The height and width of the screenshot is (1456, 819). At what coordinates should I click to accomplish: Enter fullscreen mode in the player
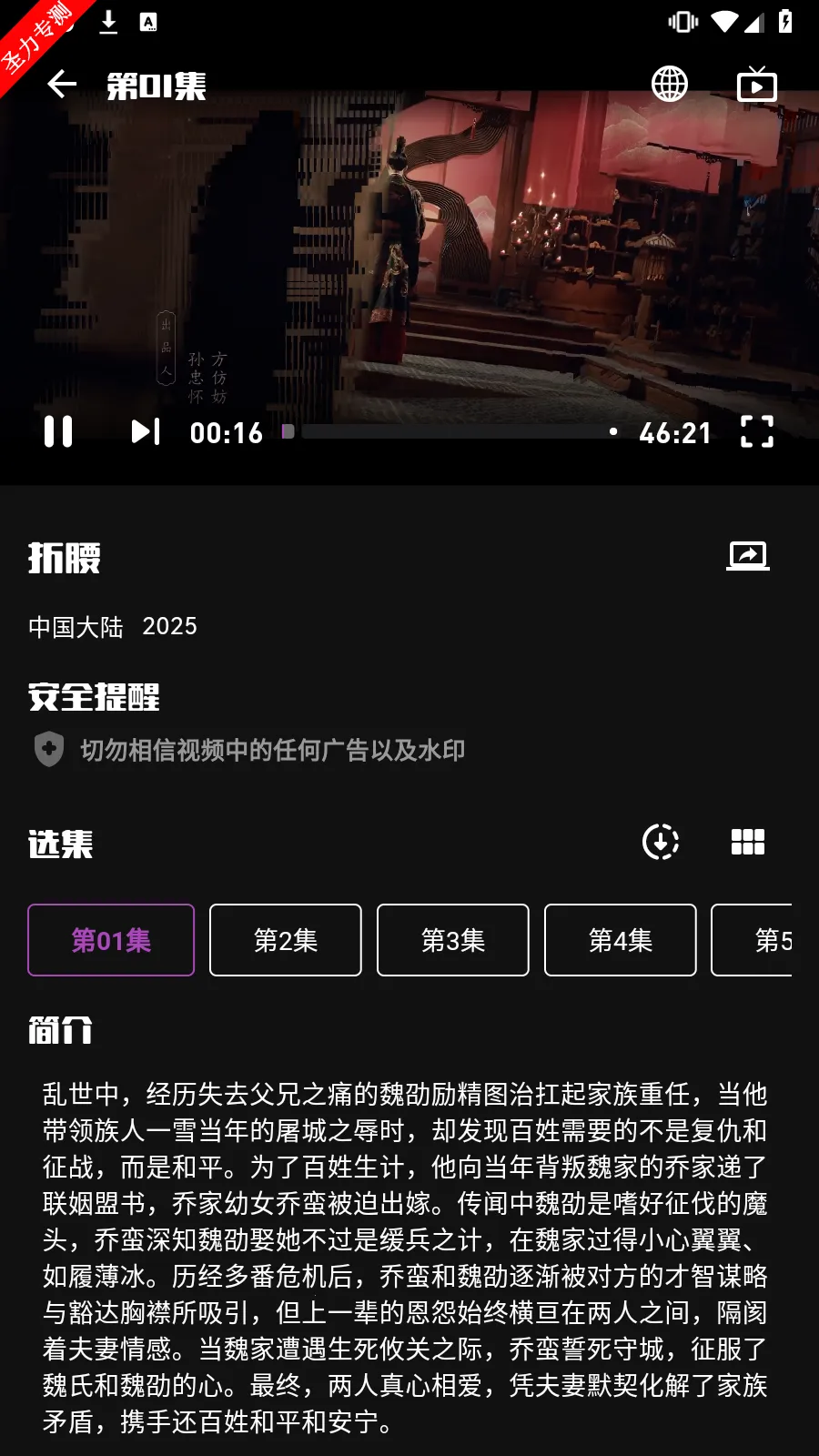[x=756, y=432]
